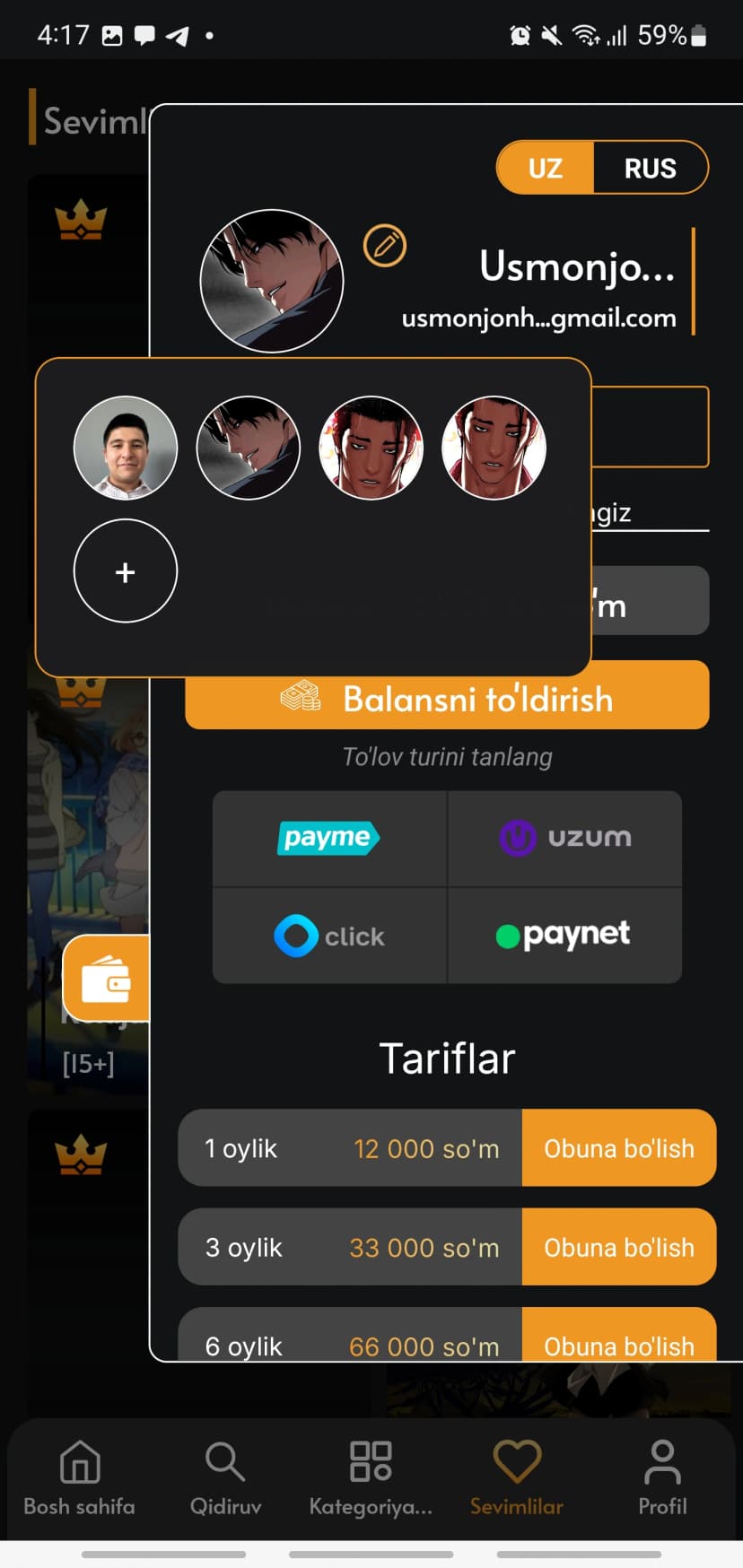Switch to the Profil tab
This screenshot has height=1568, width=743.
tap(662, 1477)
